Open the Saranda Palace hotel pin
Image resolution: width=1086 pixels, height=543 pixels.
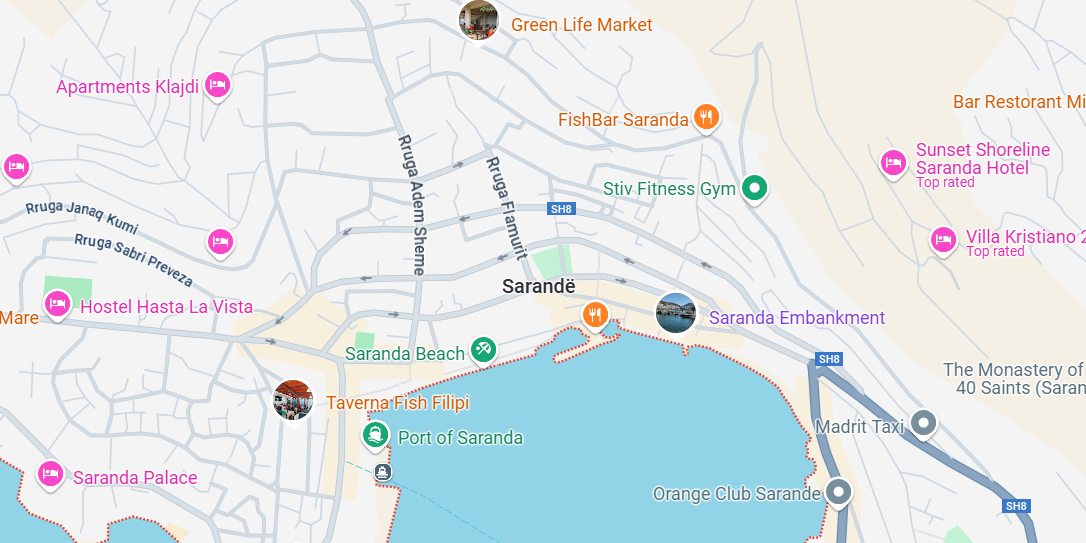pyautogui.click(x=50, y=473)
